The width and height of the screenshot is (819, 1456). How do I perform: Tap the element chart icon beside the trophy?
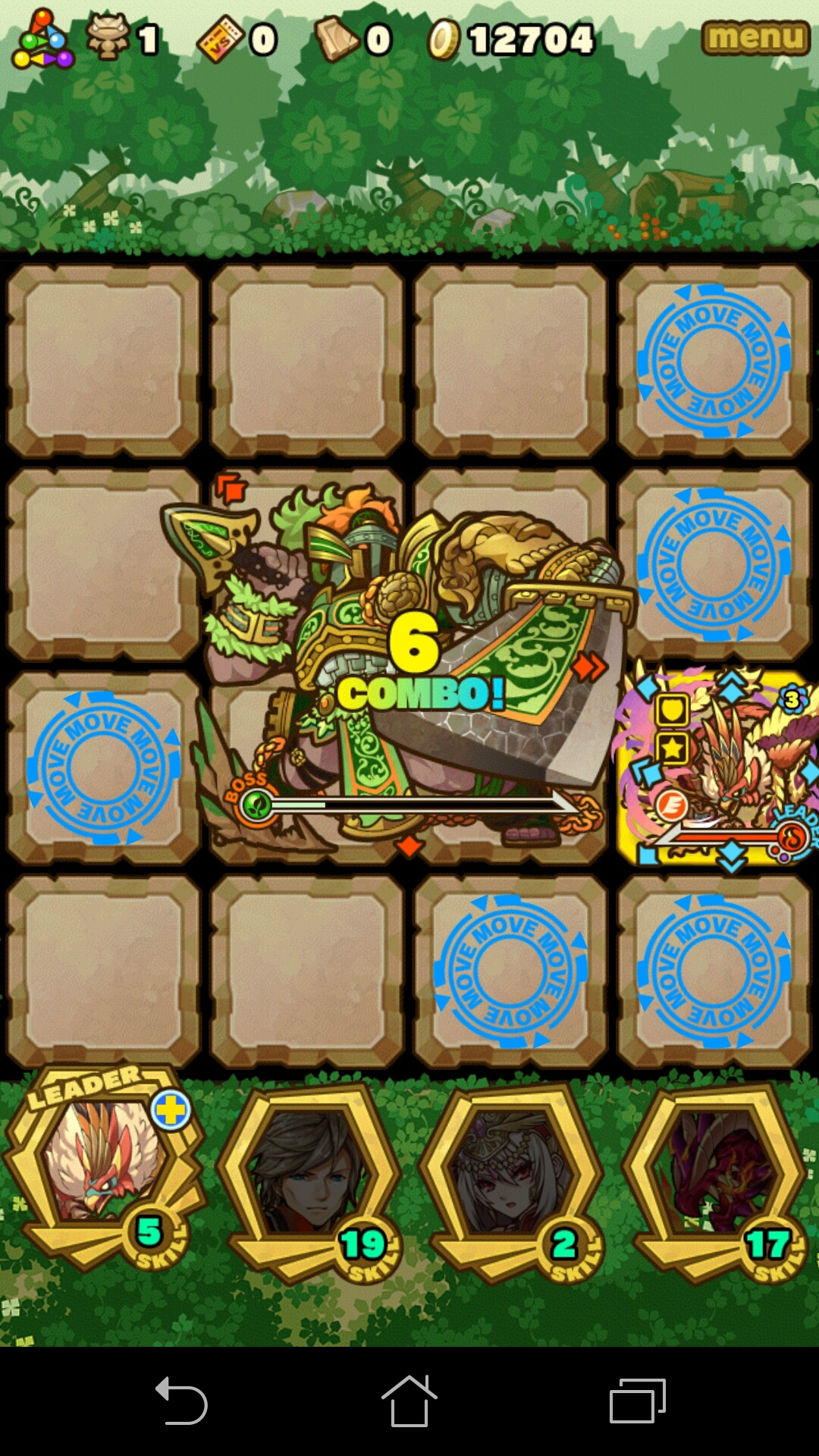pyautogui.click(x=42, y=39)
